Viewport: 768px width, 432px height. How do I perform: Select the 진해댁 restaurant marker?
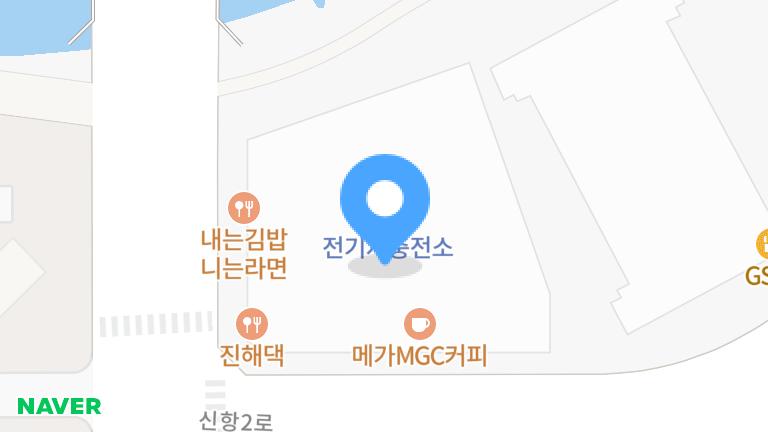pos(252,324)
